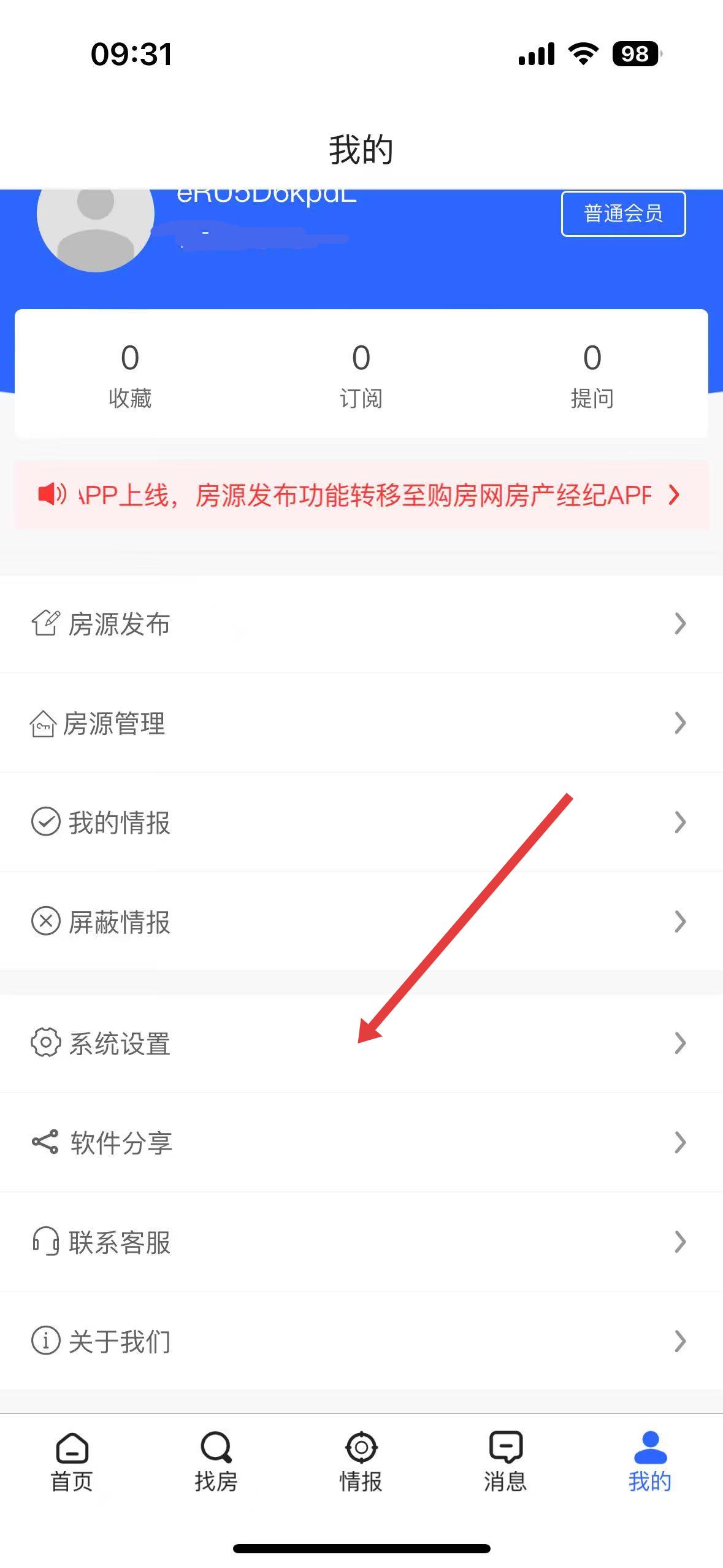Switch to the 找房 tab

click(x=216, y=1462)
